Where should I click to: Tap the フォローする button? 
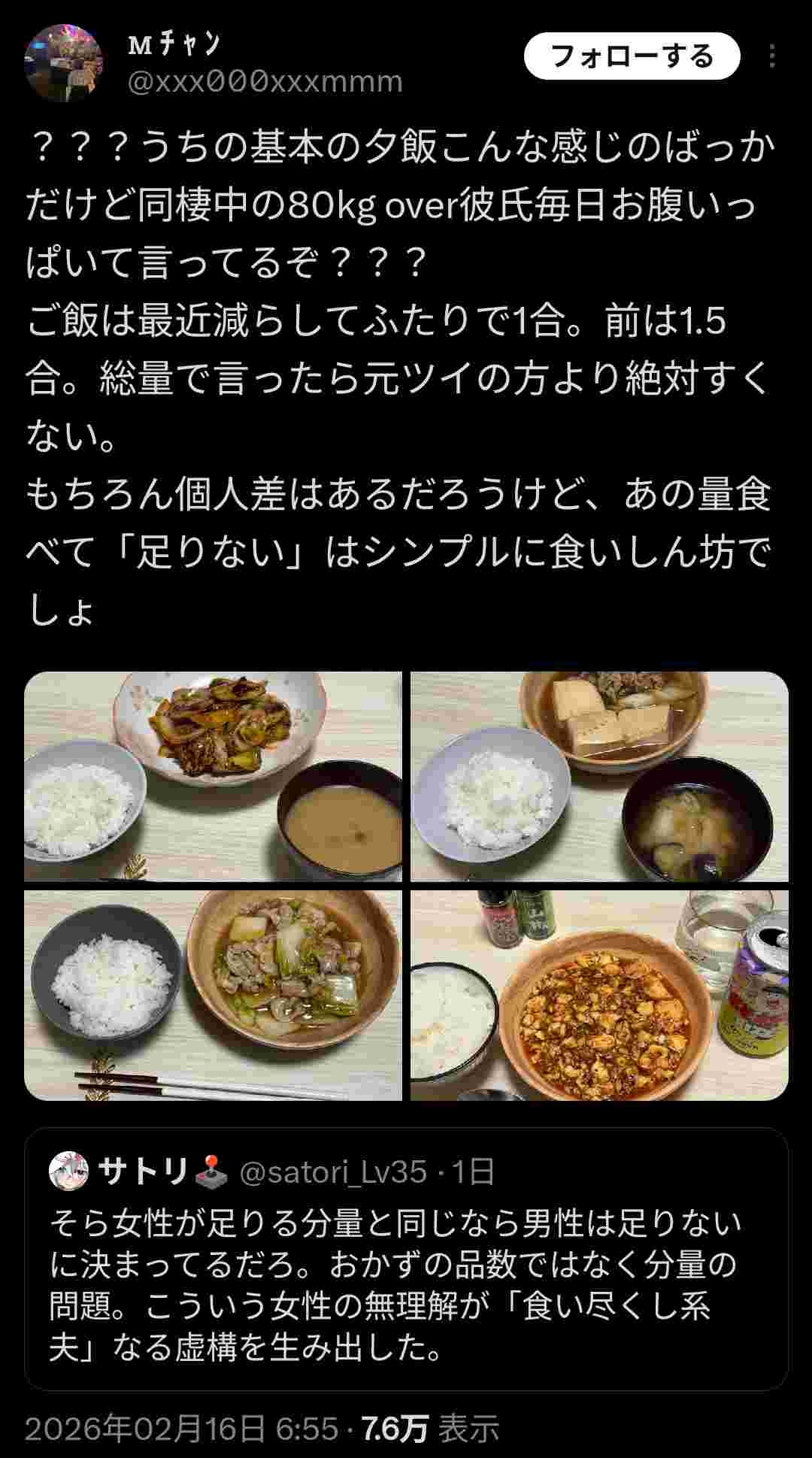632,56
